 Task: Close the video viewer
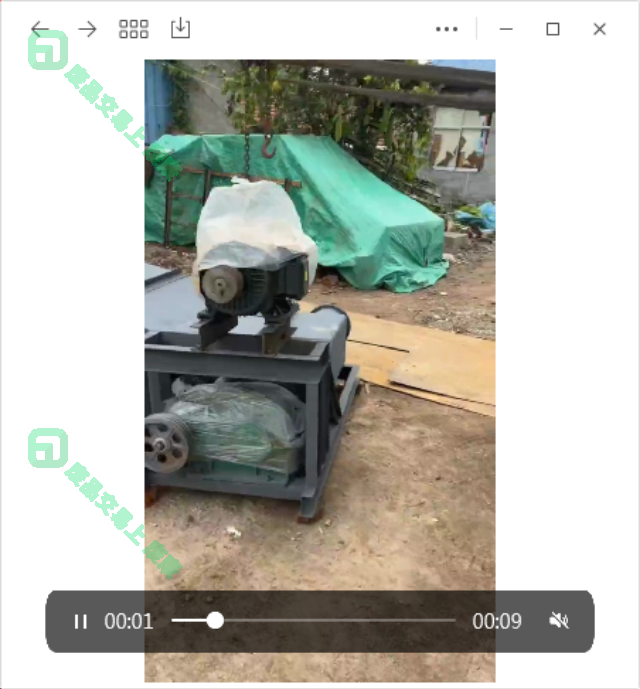click(x=600, y=29)
